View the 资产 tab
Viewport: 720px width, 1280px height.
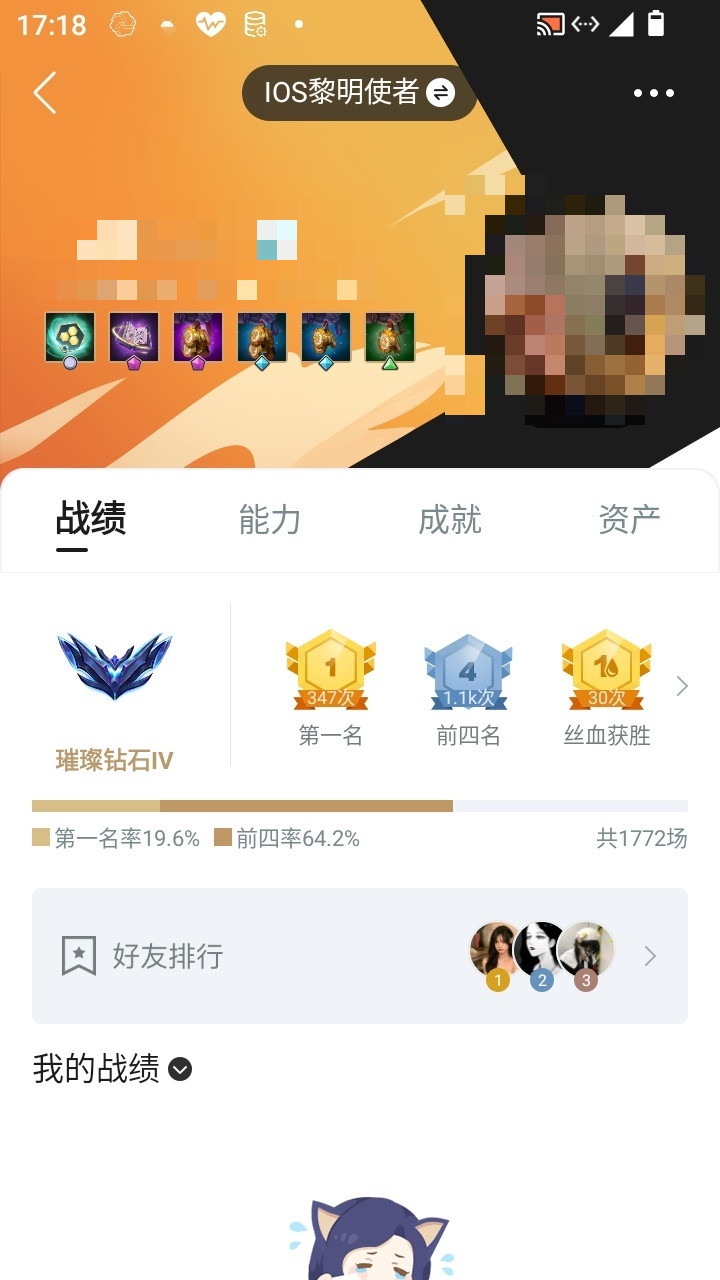point(629,520)
